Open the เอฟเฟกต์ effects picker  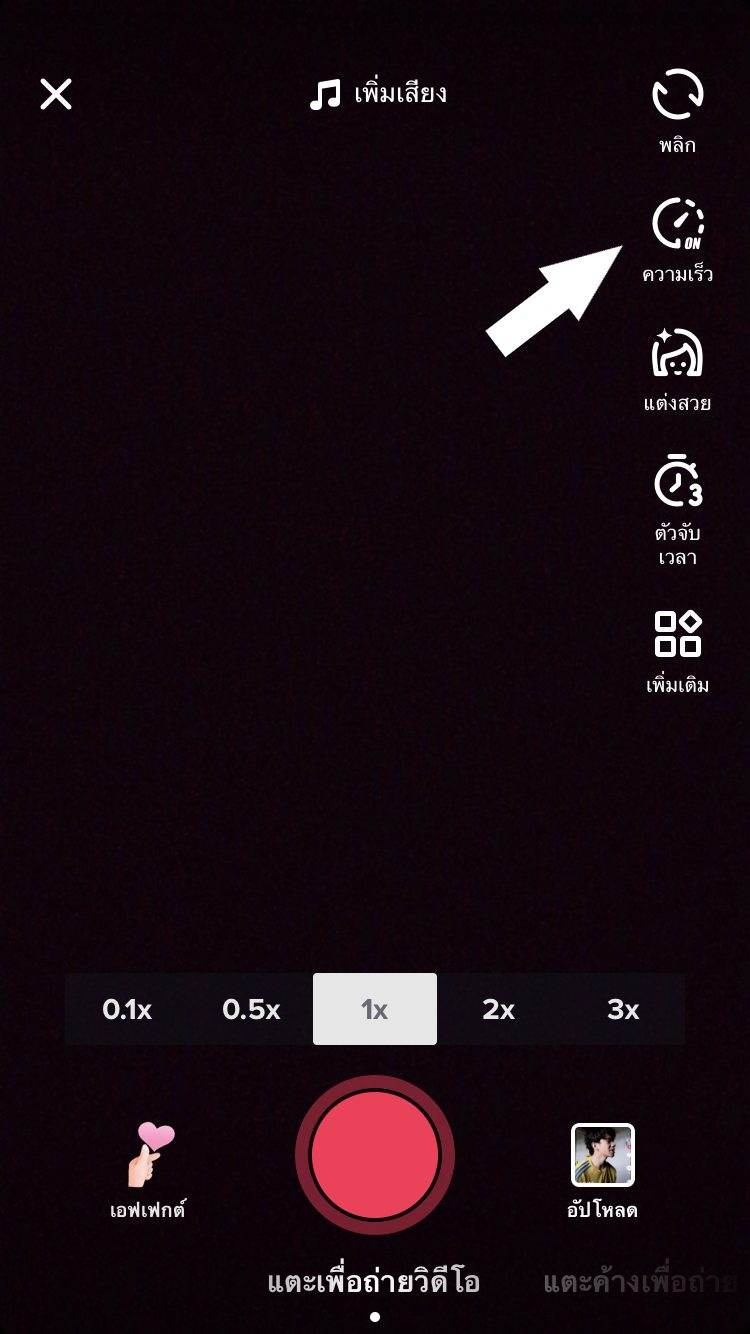tap(148, 1169)
